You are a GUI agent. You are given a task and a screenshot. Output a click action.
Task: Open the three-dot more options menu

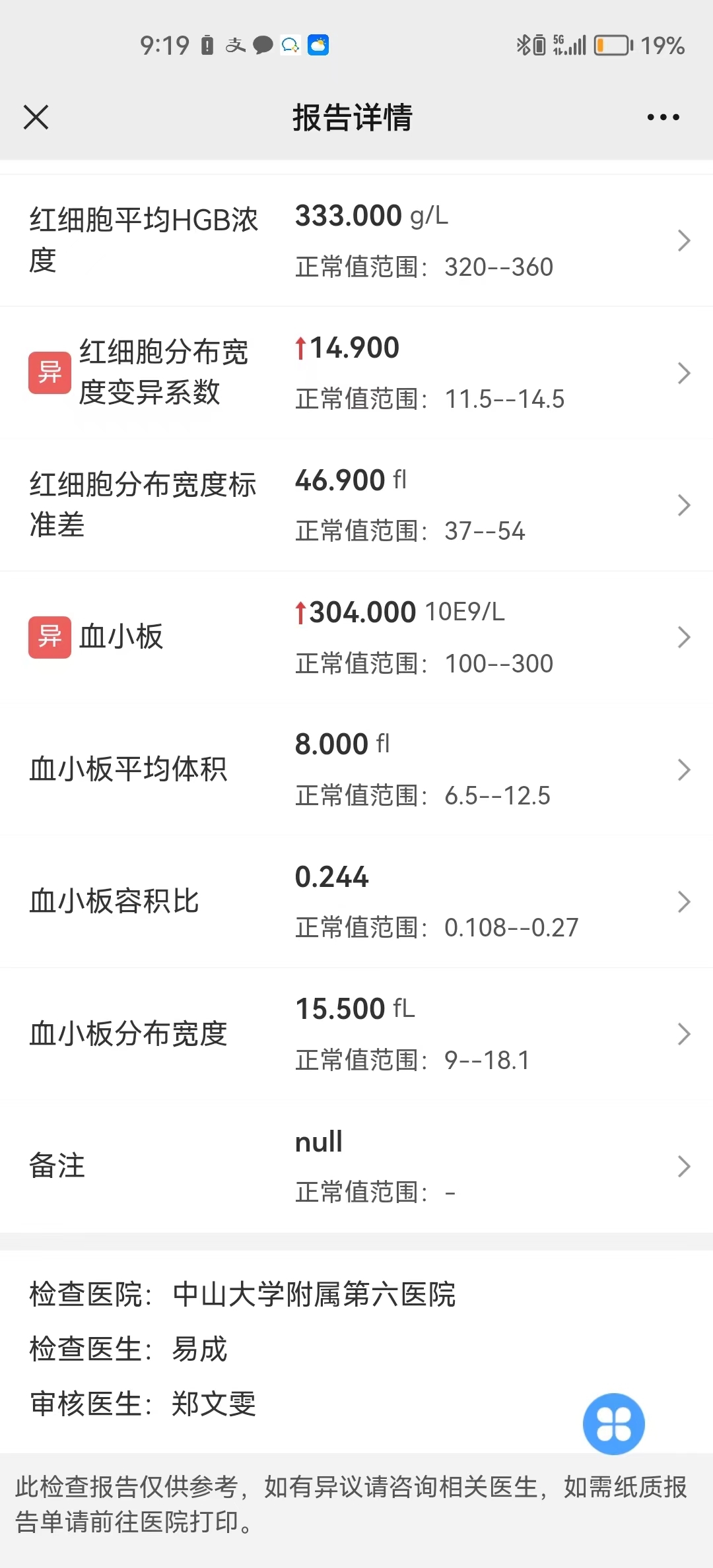[663, 117]
